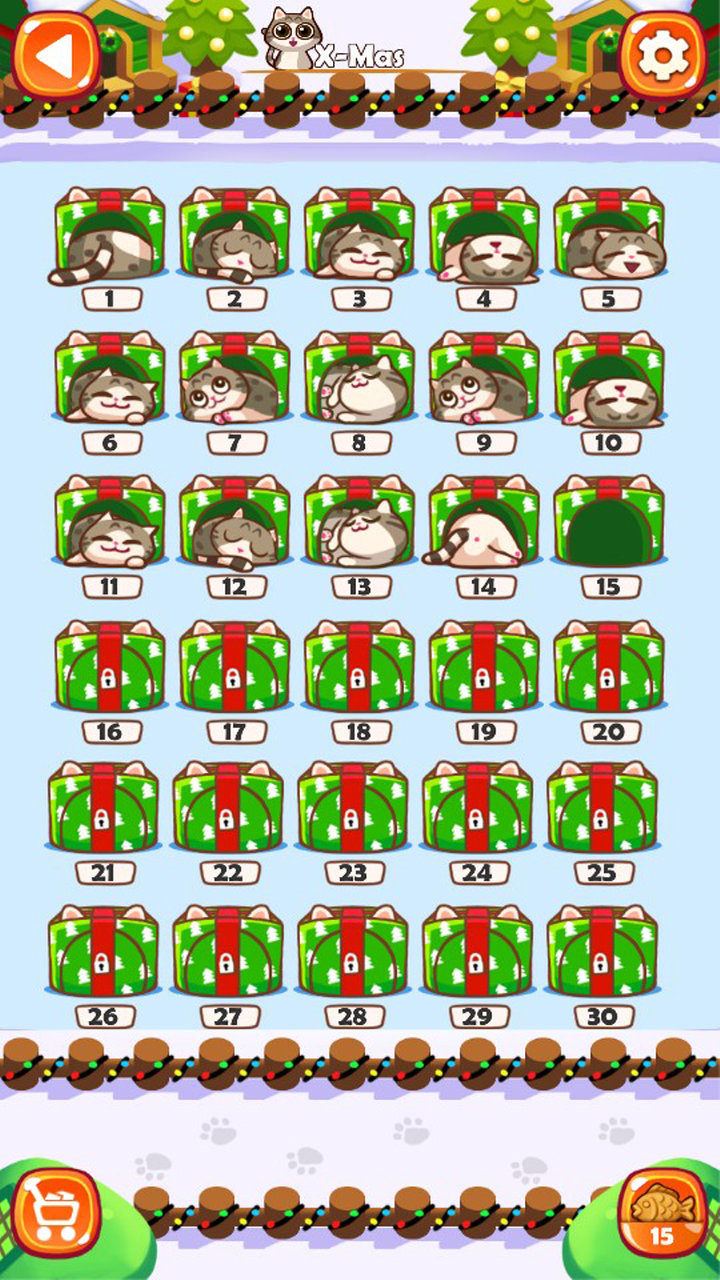Play level 2
Screen dimensions: 720x1280
(x=234, y=238)
